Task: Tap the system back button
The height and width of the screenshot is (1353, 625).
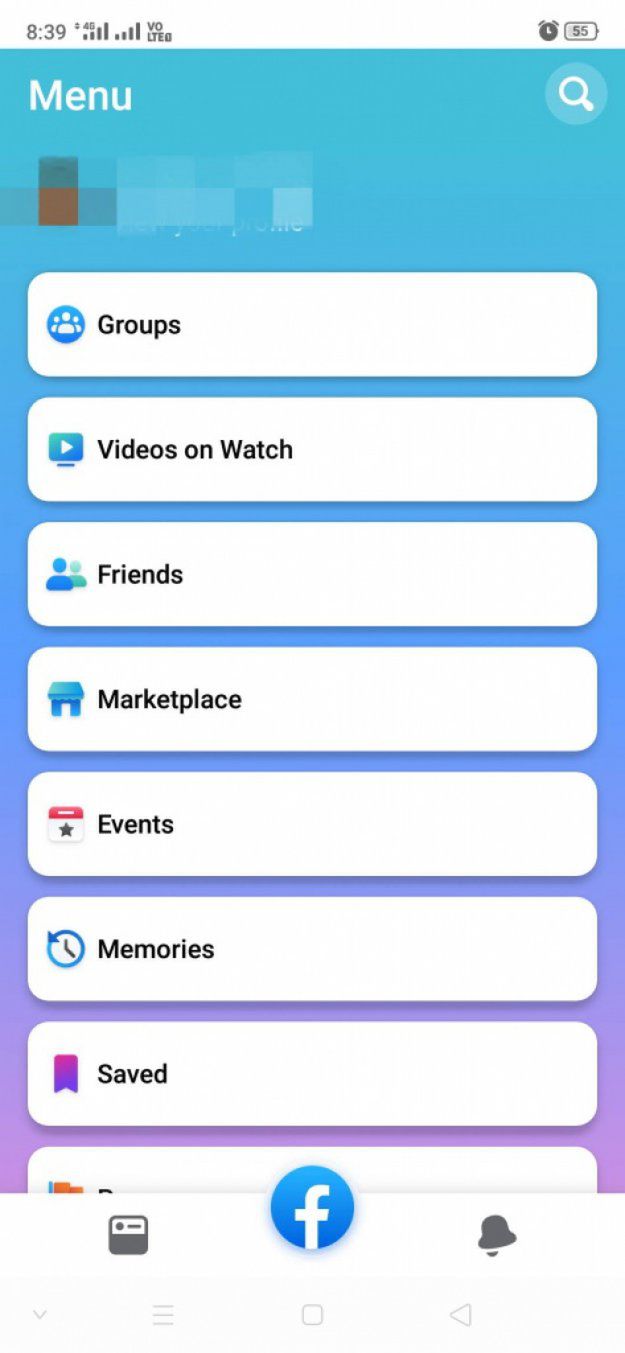Action: [460, 1315]
